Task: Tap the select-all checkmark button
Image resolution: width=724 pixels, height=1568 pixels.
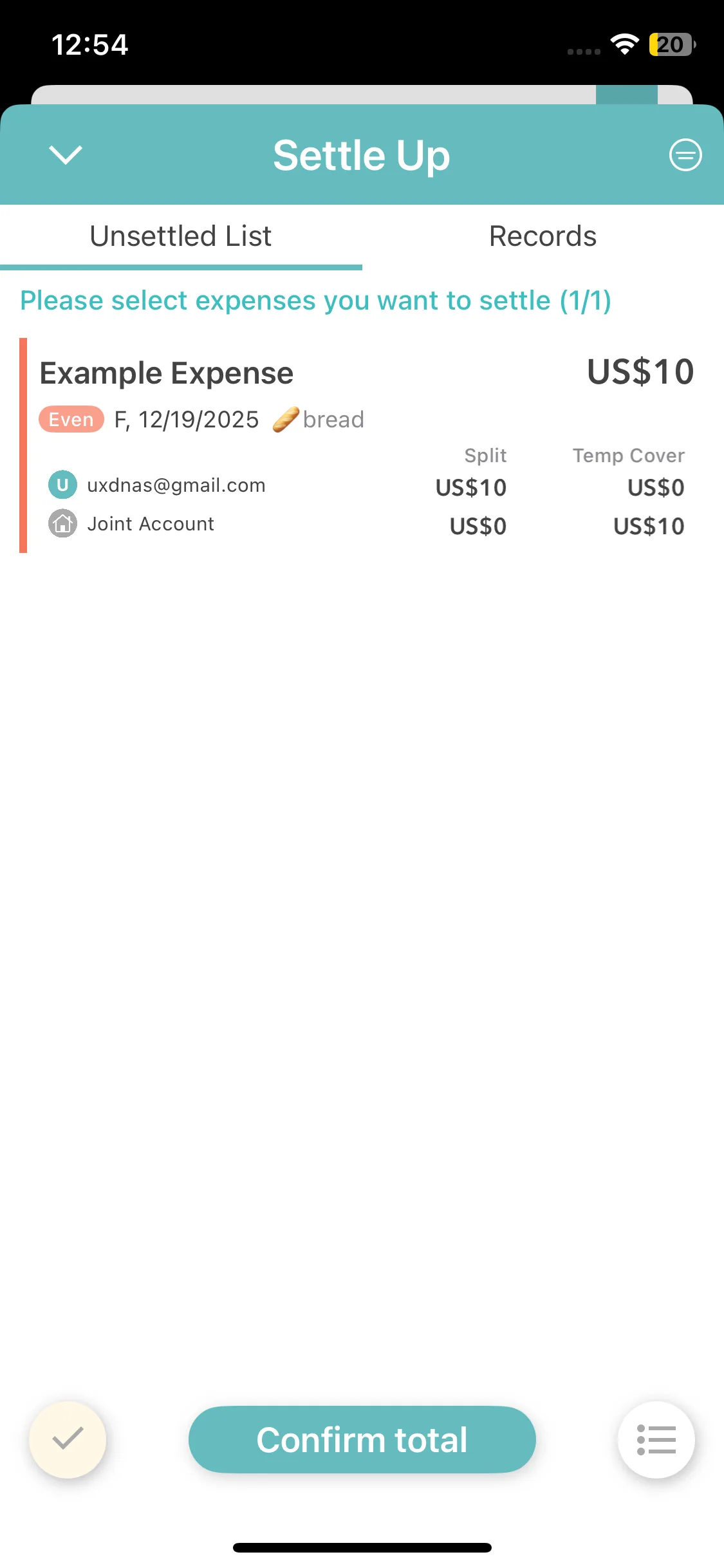Action: click(68, 1439)
